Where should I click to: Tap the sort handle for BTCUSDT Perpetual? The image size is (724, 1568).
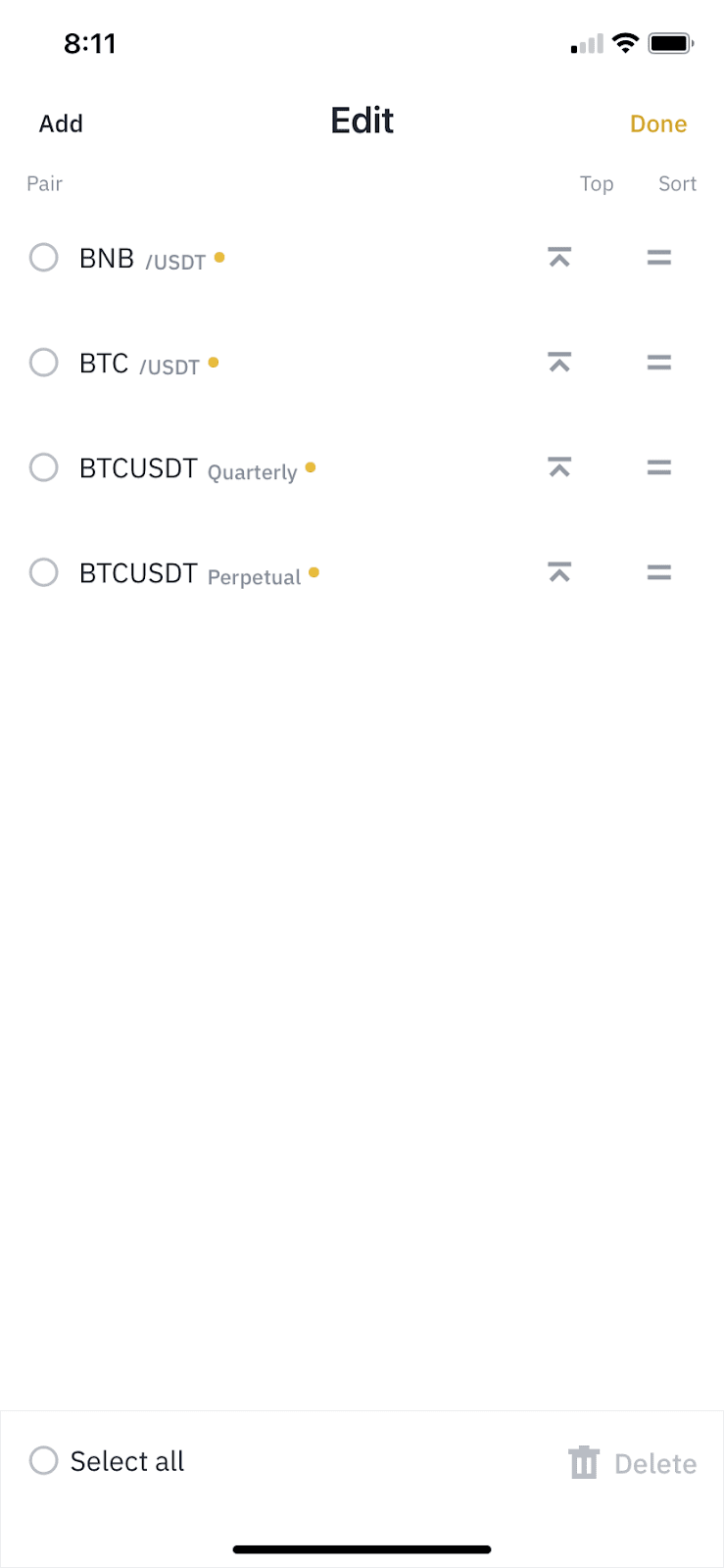(x=658, y=572)
